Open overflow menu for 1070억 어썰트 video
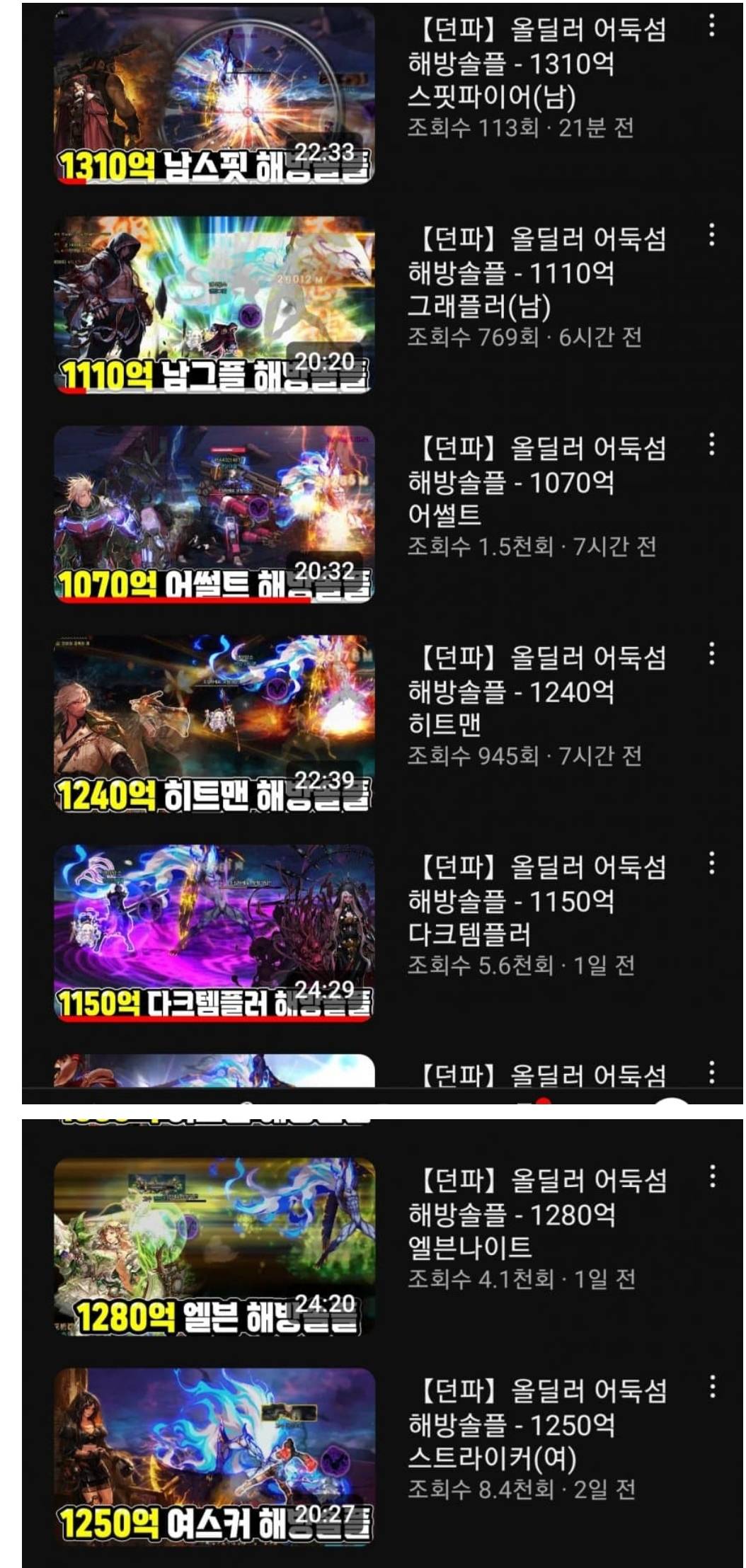 (711, 445)
